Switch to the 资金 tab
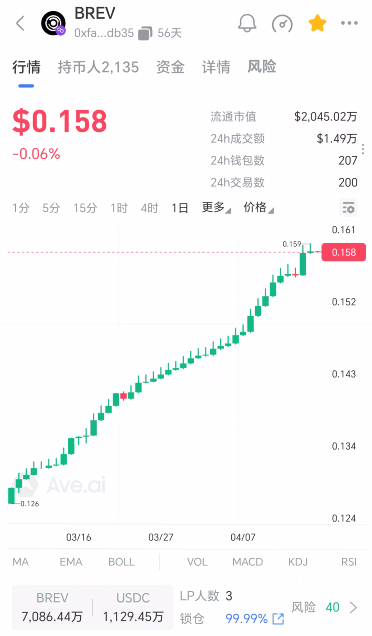This screenshot has width=372, height=636. (x=170, y=67)
